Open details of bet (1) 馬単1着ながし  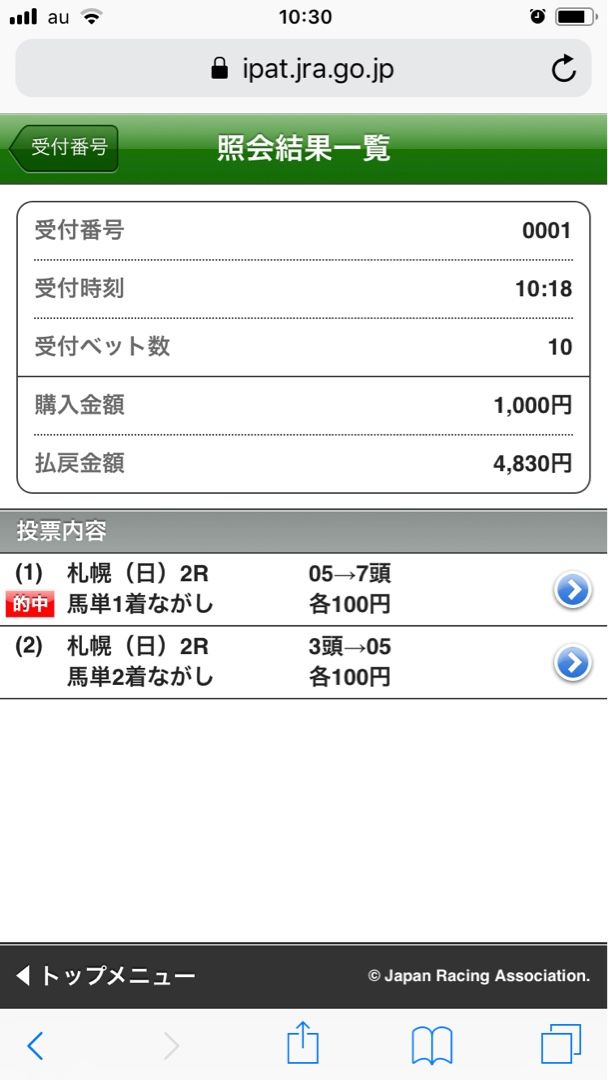tap(572, 590)
